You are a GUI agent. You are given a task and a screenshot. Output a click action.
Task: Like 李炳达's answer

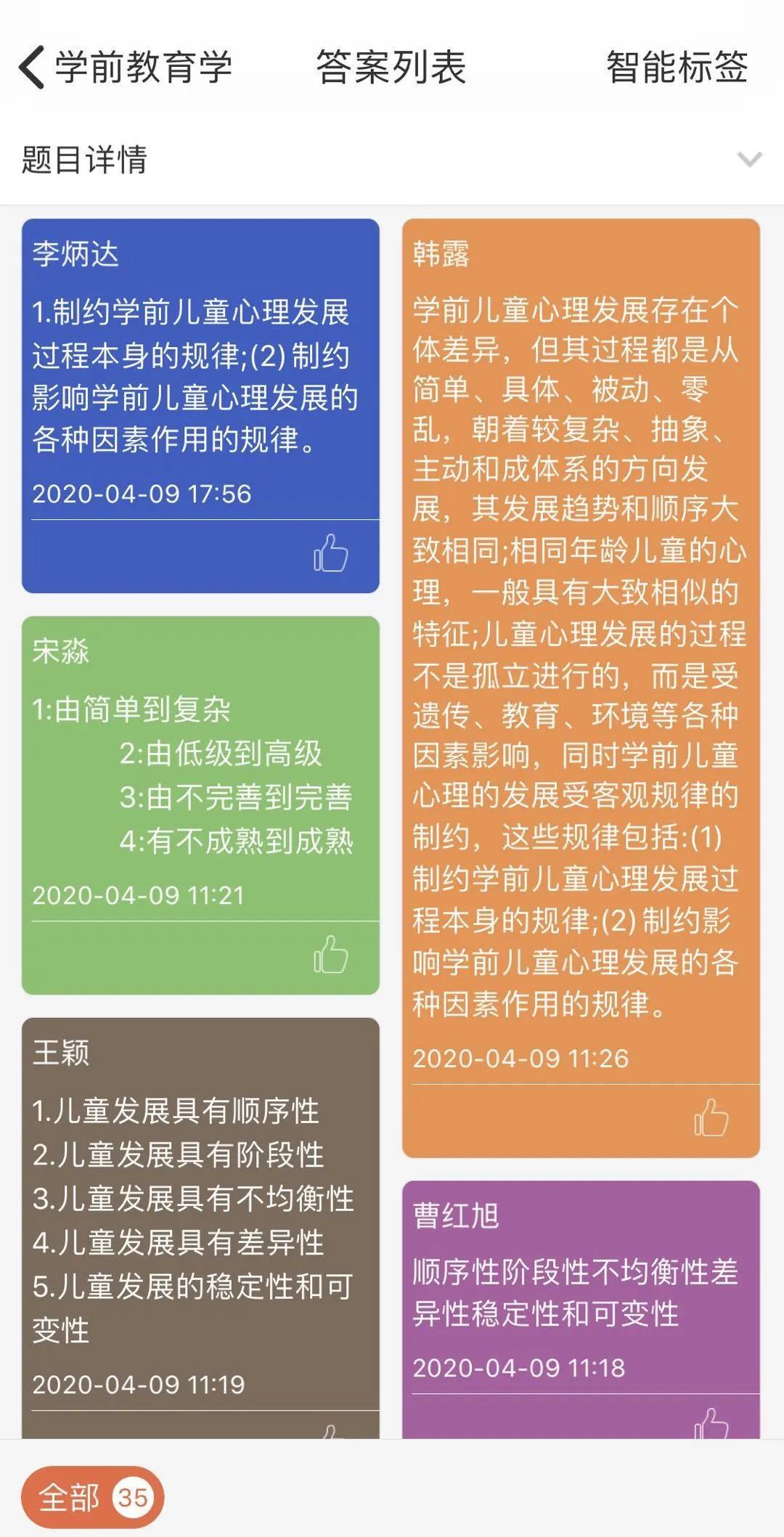[x=331, y=554]
